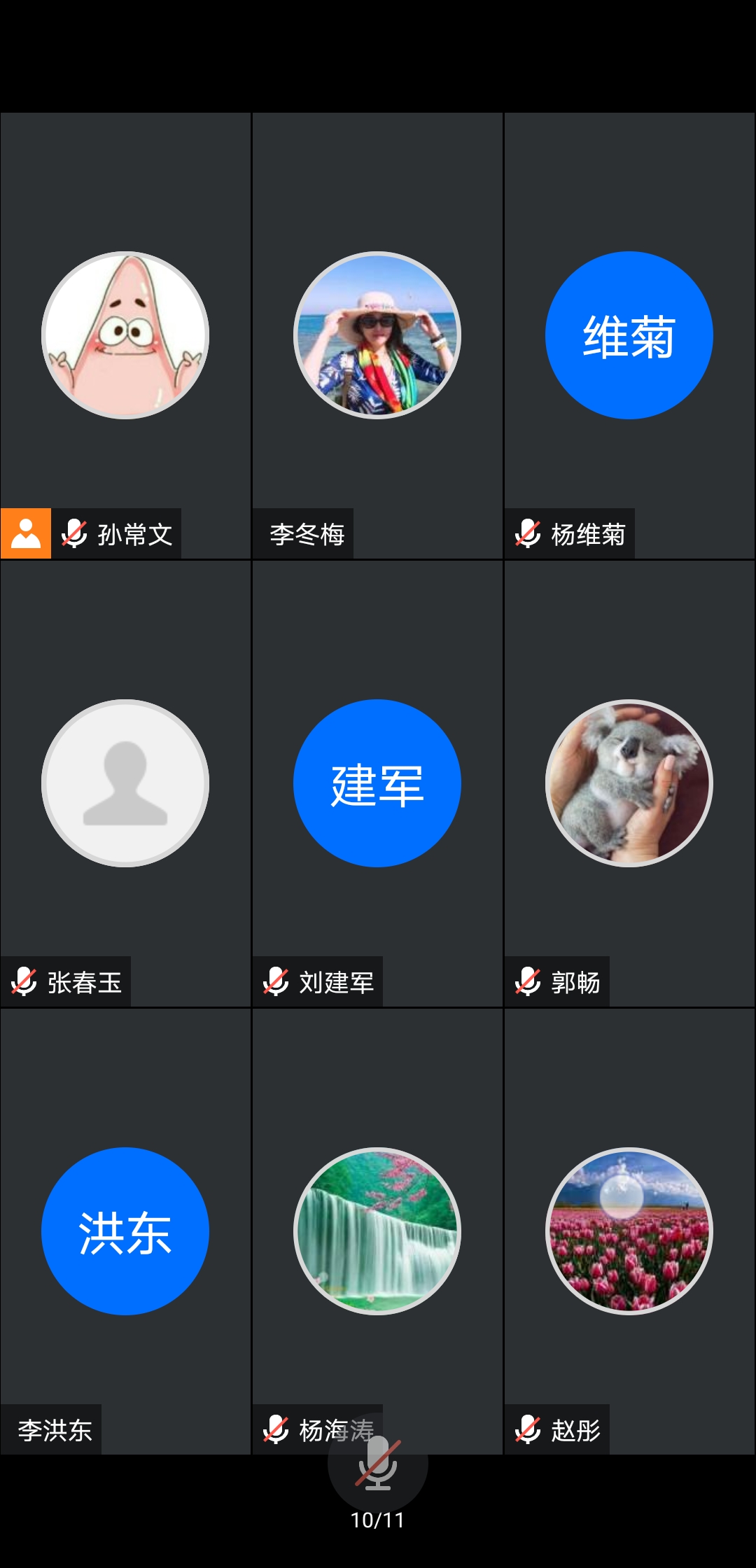The image size is (756, 1568).
Task: Choose 刘建军's participant tile
Action: tap(377, 783)
